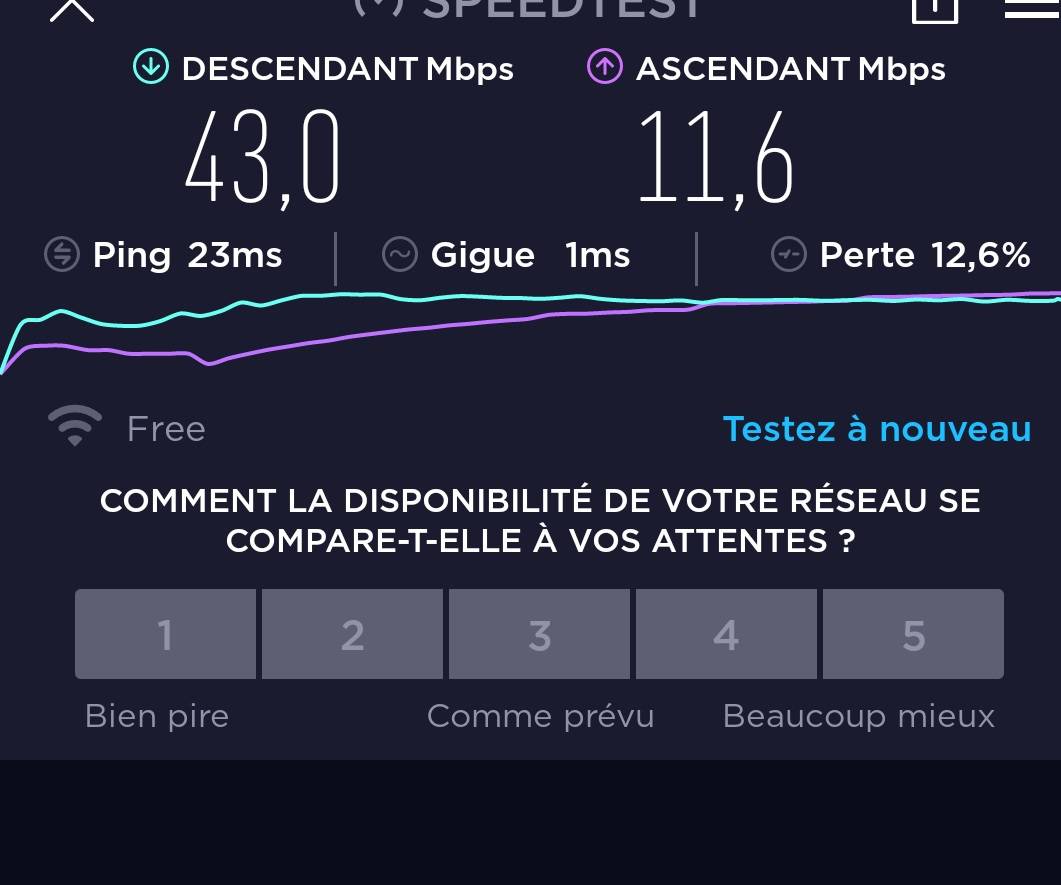Rate network availability as 1

[165, 634]
